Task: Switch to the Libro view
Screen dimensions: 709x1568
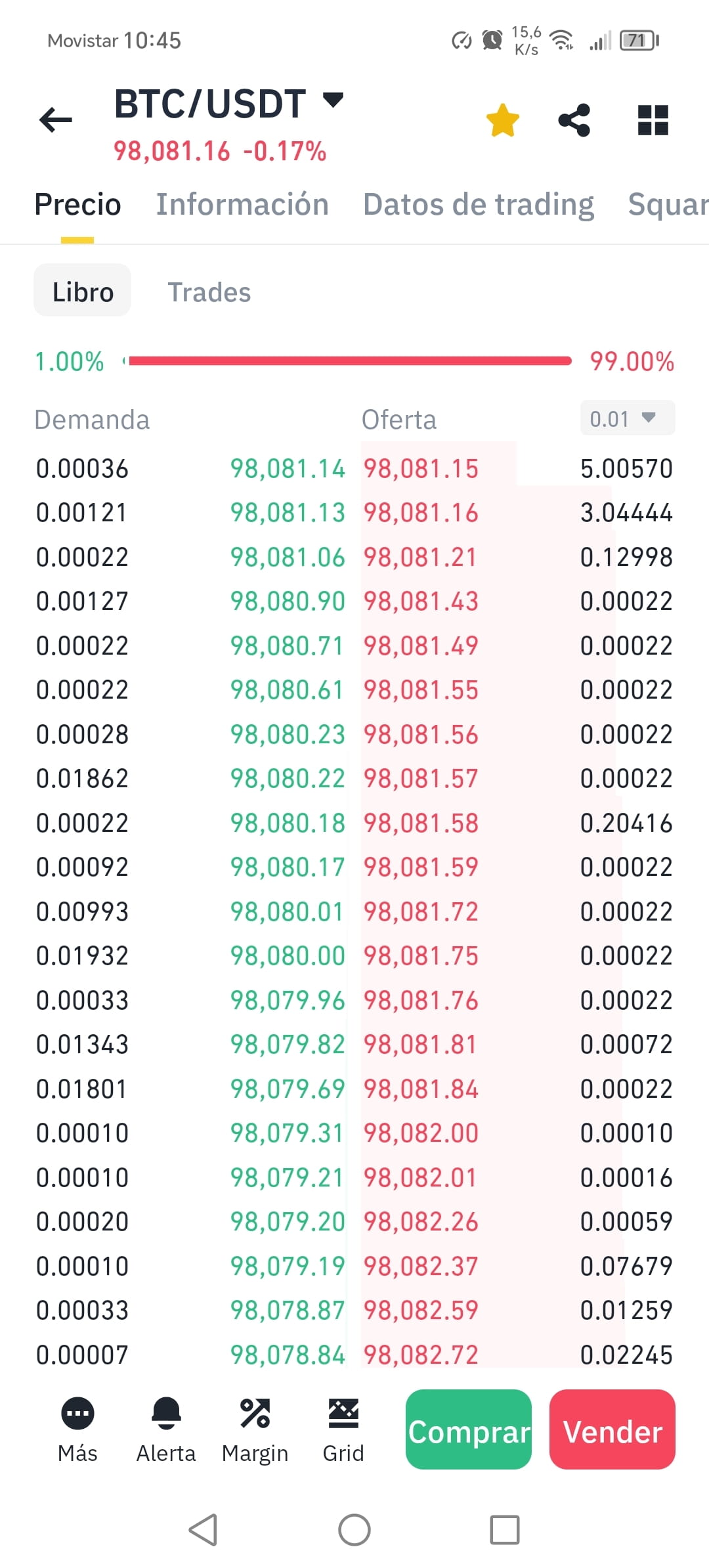Action: click(82, 291)
